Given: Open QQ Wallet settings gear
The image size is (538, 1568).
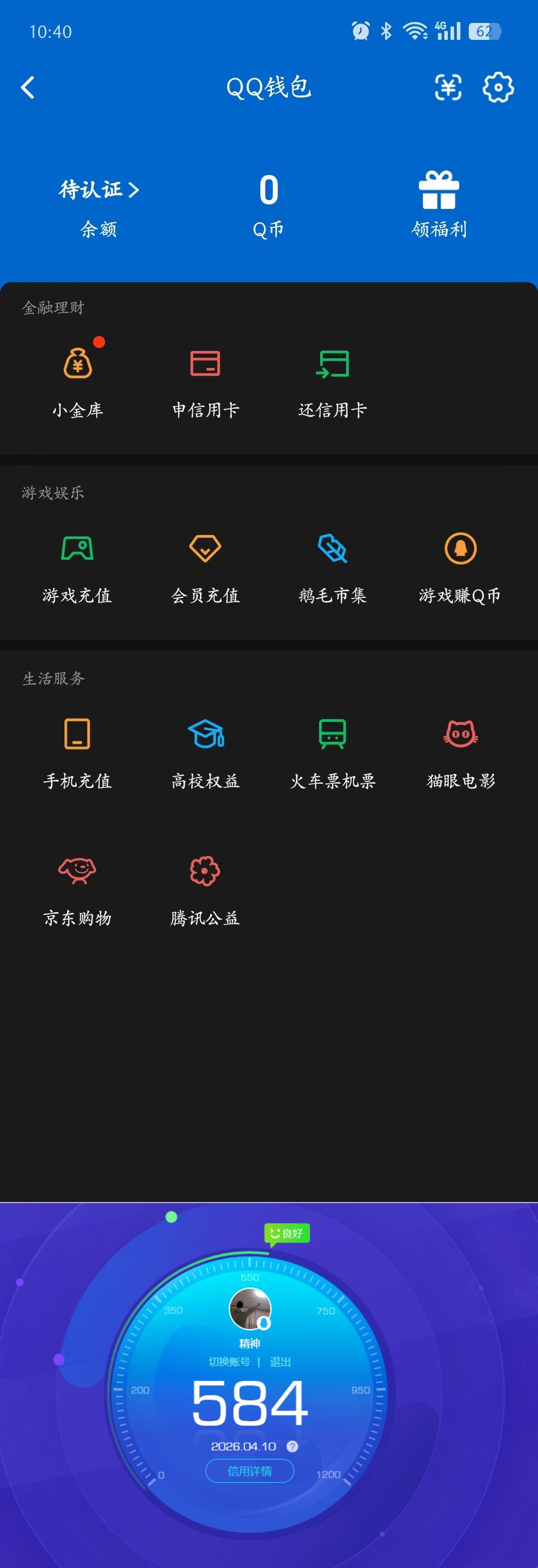Looking at the screenshot, I should (x=498, y=87).
